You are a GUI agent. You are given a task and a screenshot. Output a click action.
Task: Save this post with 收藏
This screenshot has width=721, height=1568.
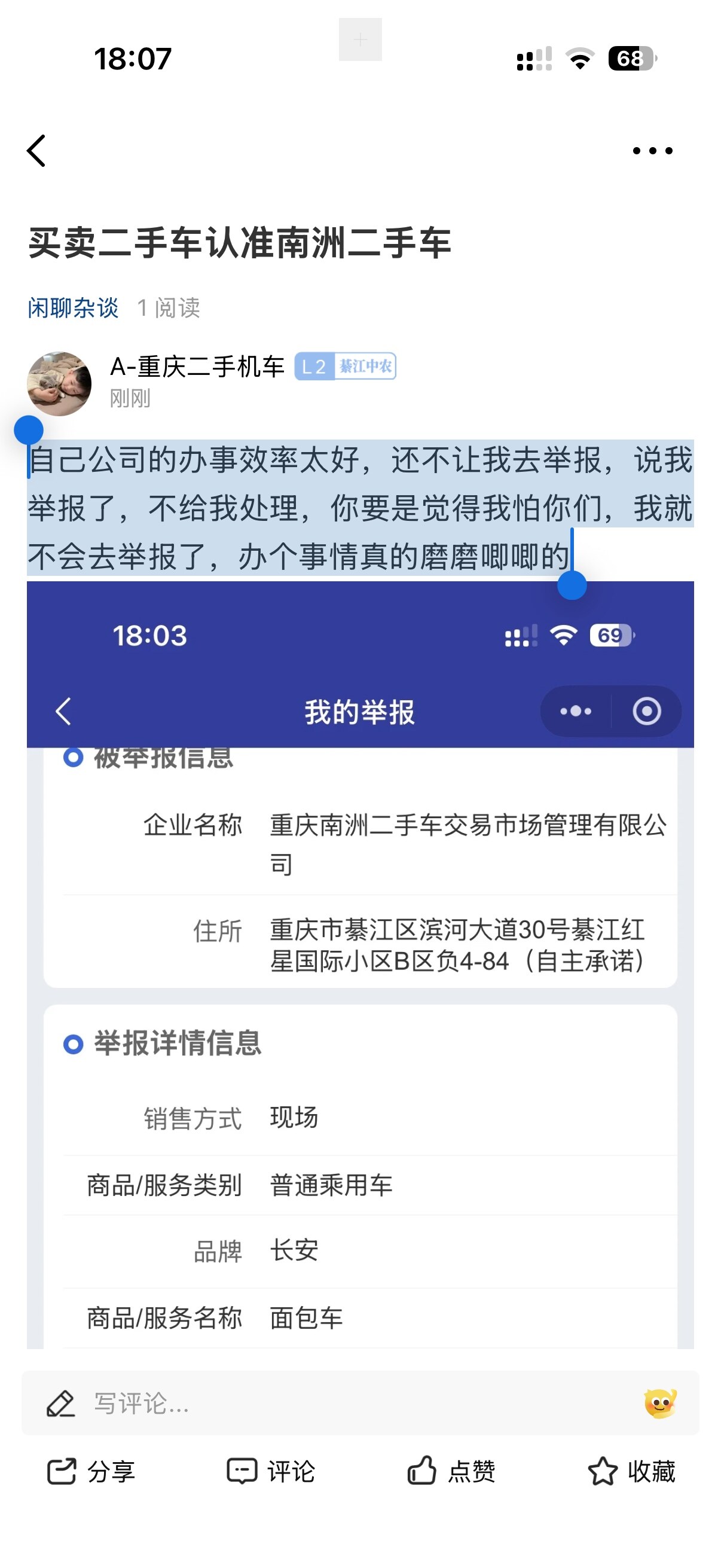click(631, 1472)
